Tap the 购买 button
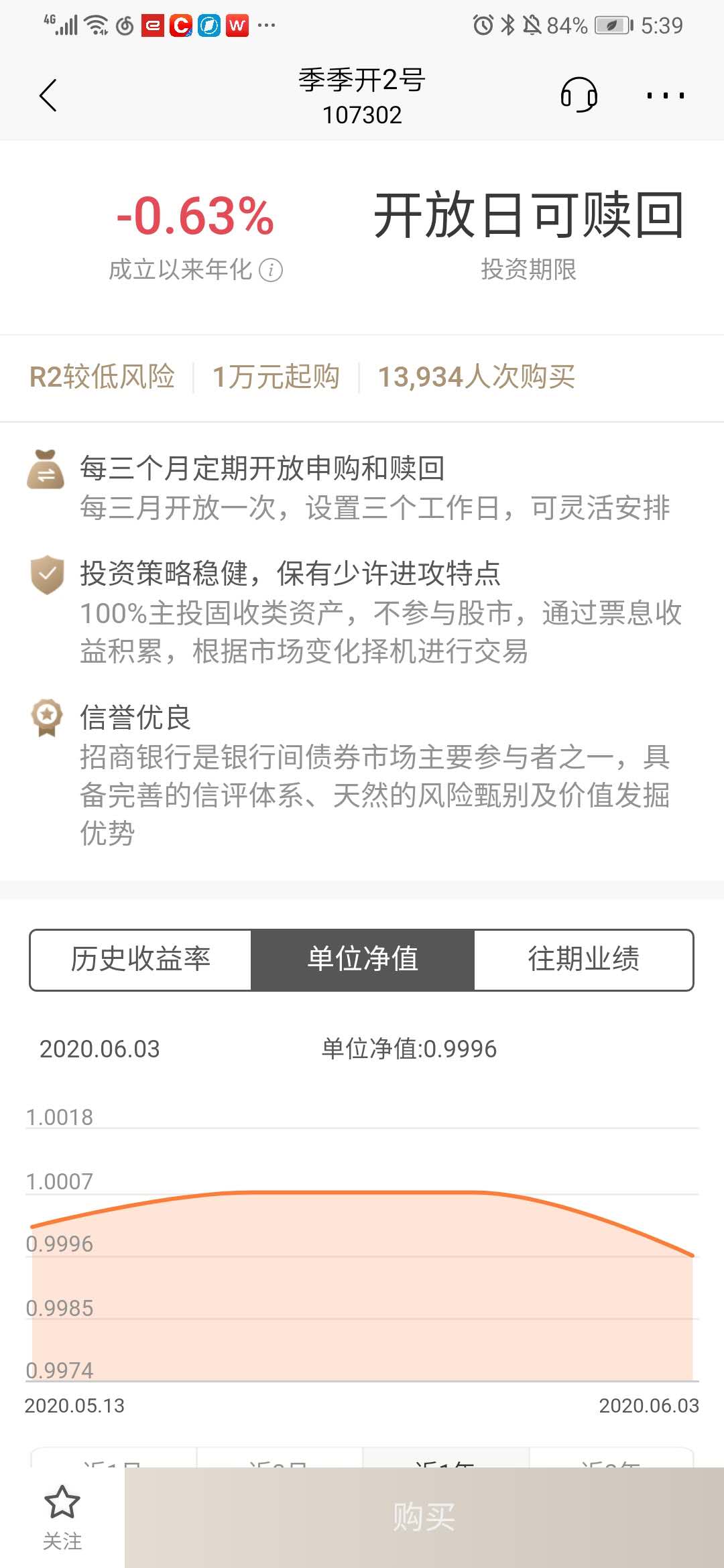The image size is (724, 1568). point(424,1517)
